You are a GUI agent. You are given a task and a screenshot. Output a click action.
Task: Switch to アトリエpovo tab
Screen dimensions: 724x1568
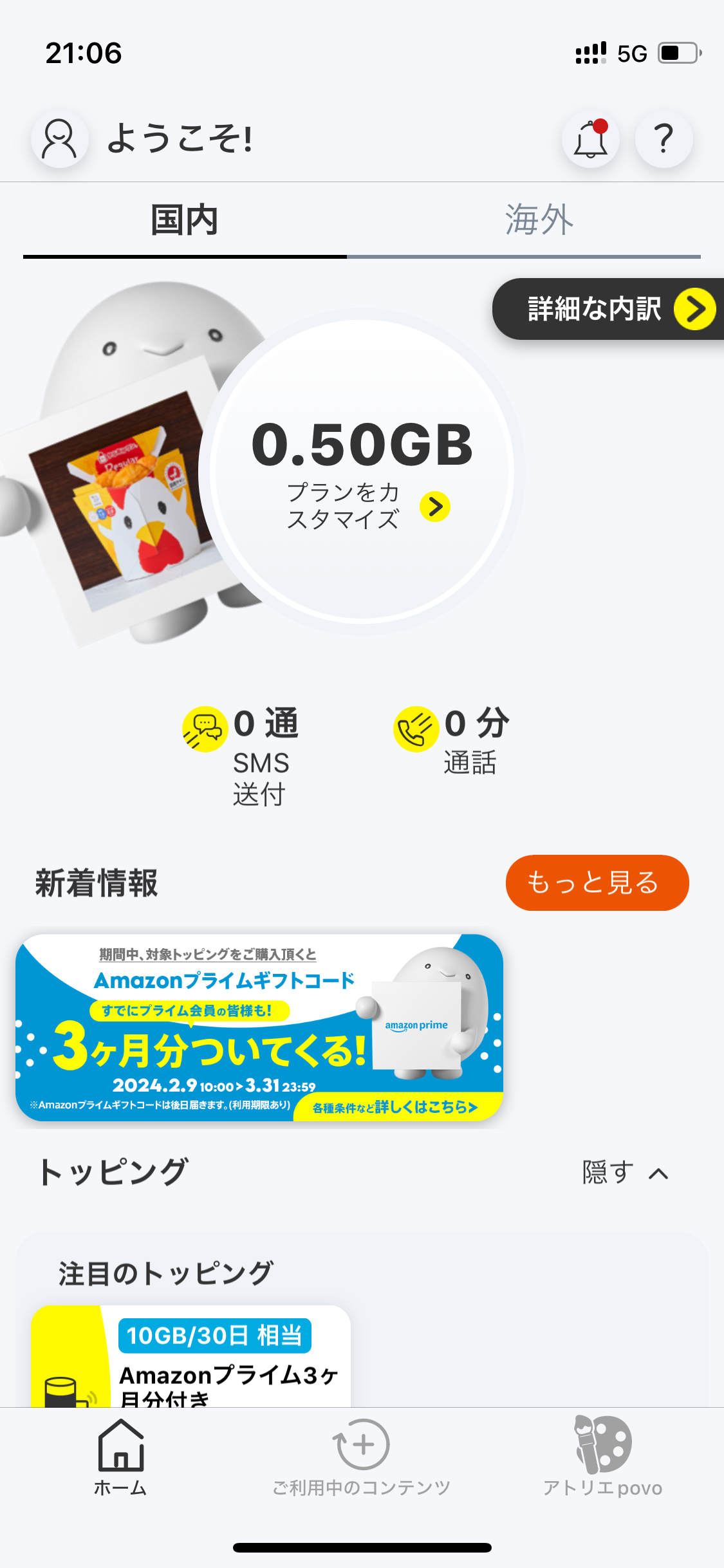[603, 1457]
